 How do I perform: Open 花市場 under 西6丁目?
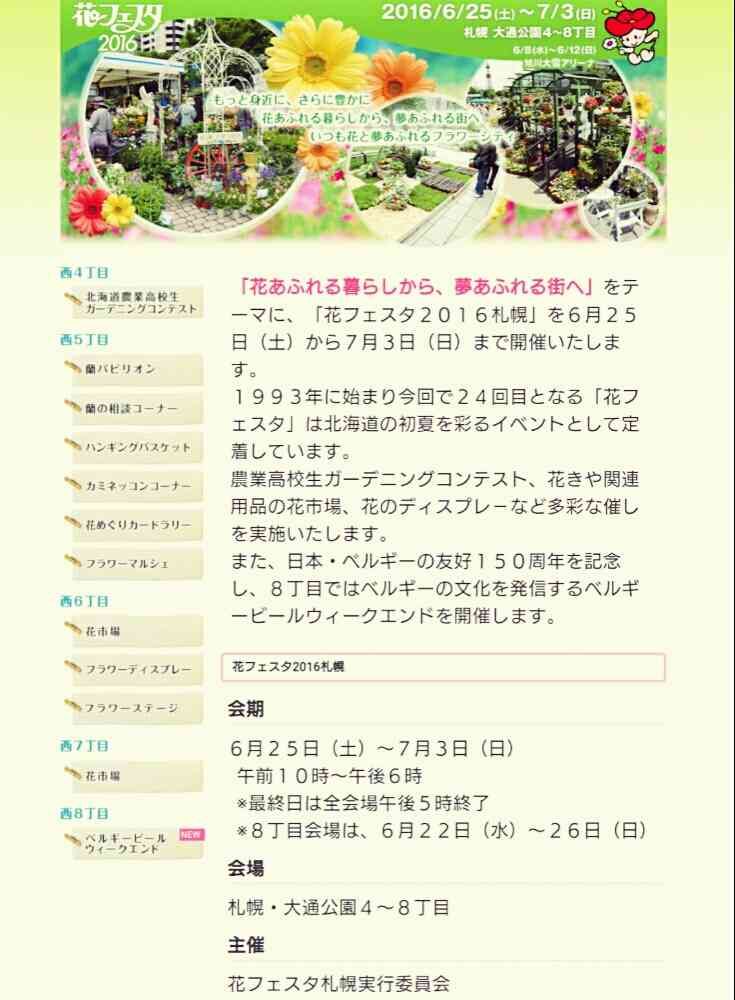pos(134,631)
